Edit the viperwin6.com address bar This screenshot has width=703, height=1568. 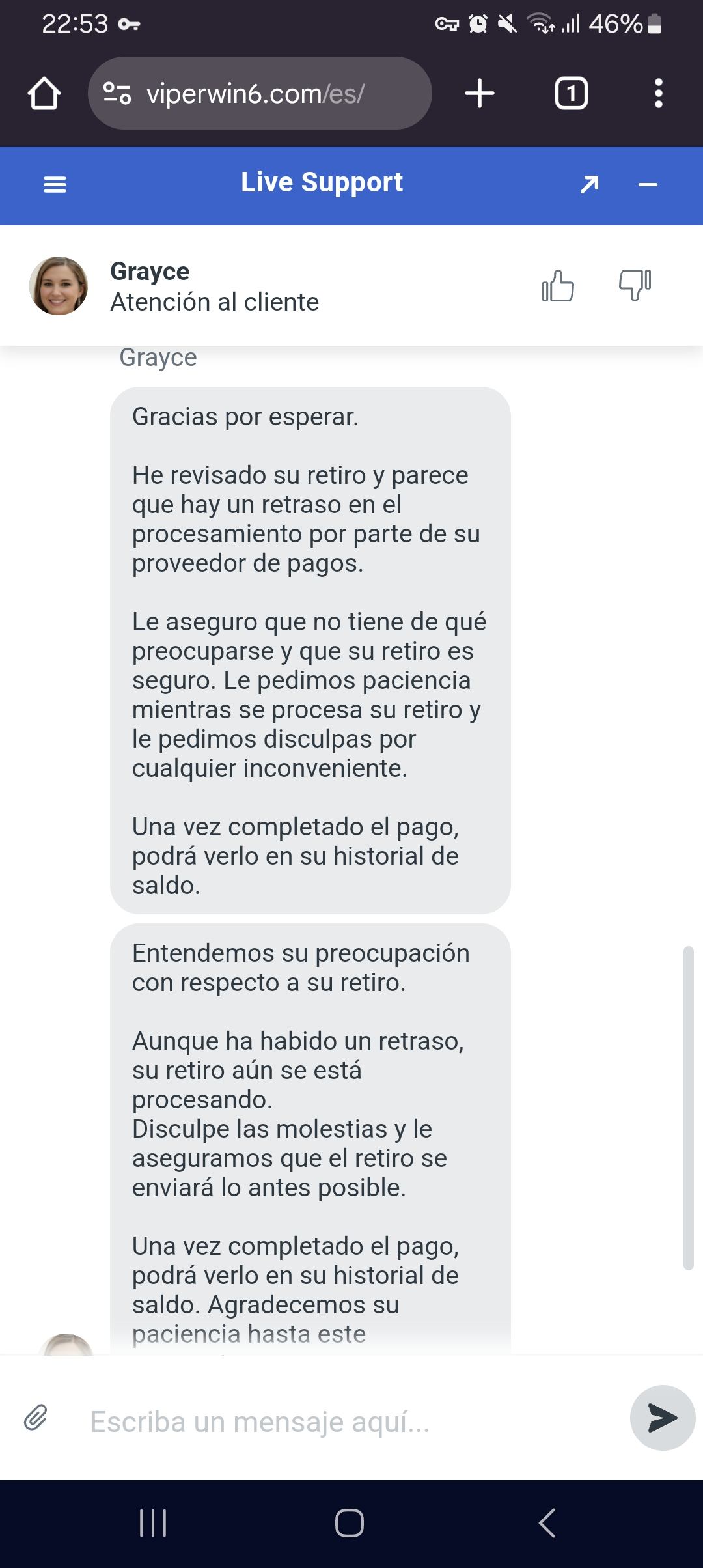coord(260,94)
